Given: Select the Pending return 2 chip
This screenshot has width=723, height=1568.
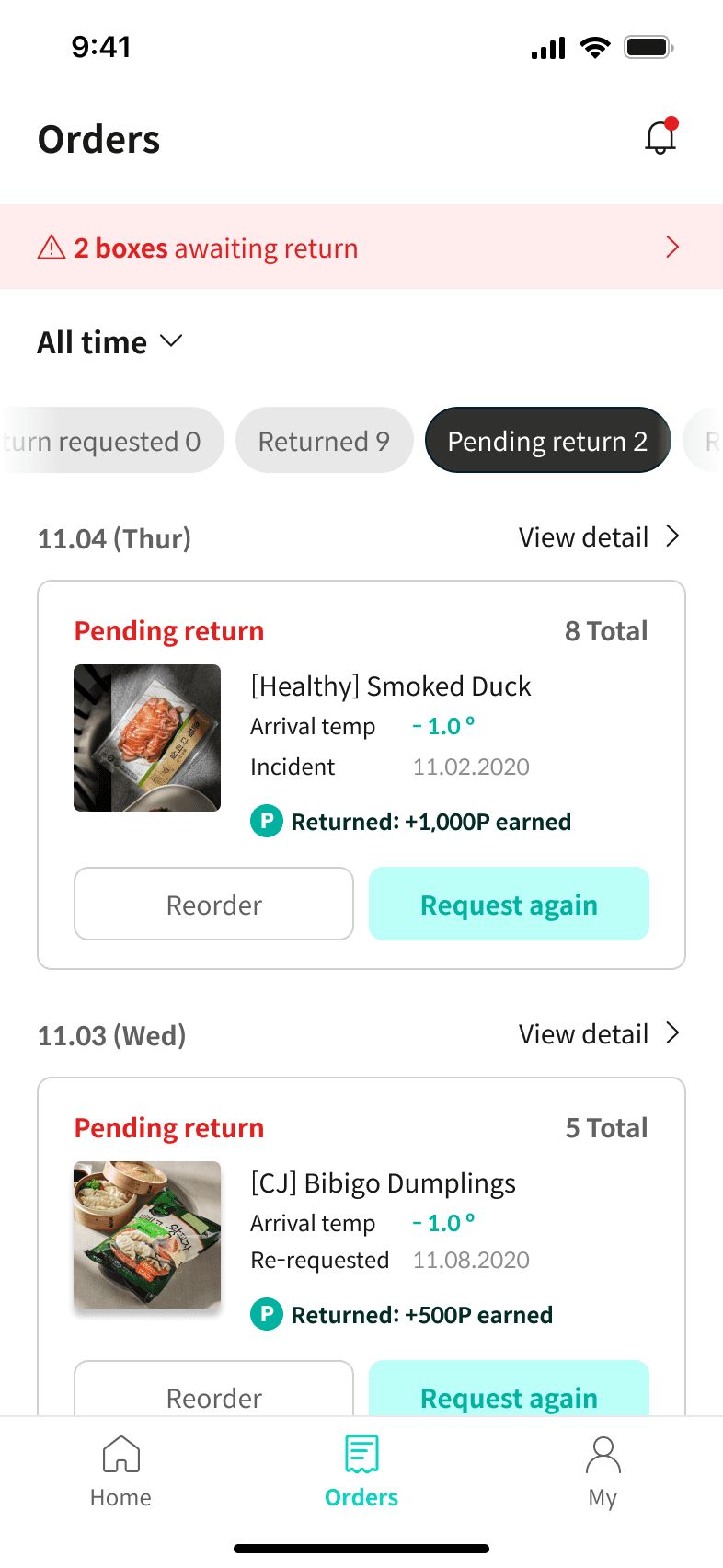Looking at the screenshot, I should coord(547,441).
